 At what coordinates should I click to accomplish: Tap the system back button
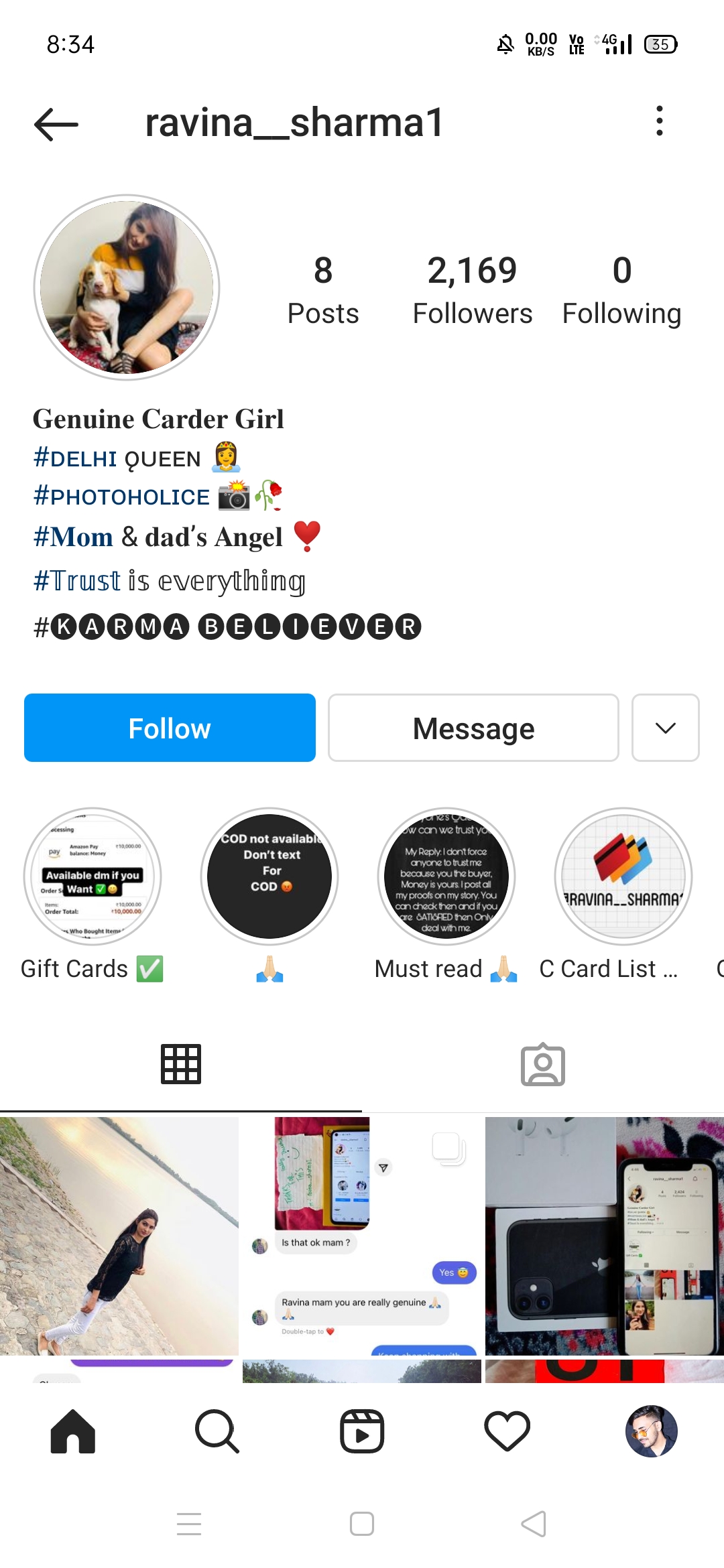coord(534,1524)
